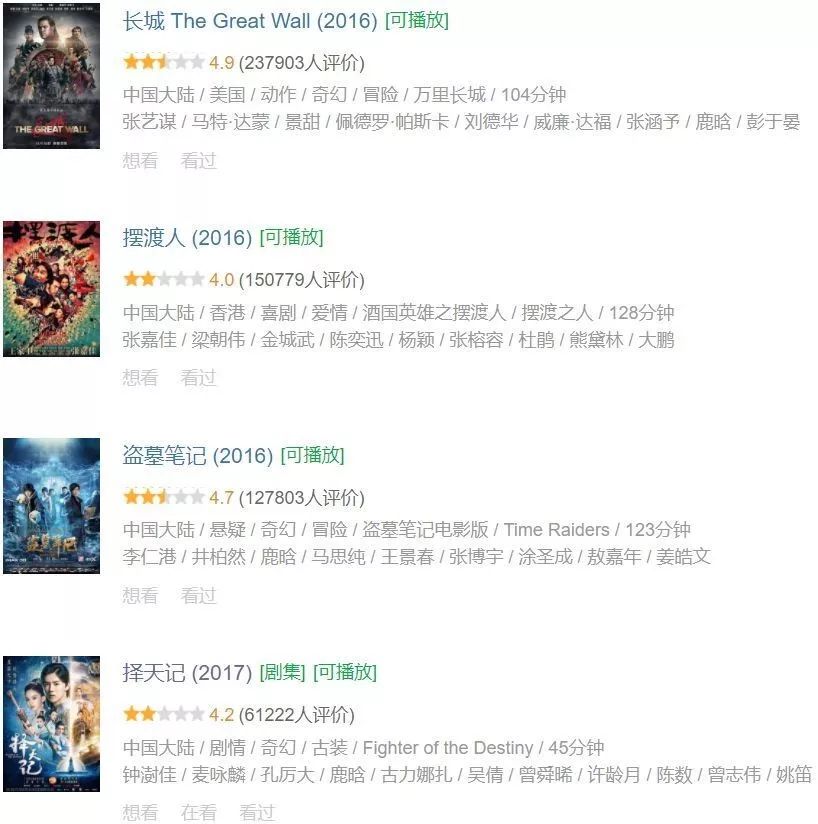Mark 摆渡人 as 想看
The image size is (818, 824).
tap(140, 377)
